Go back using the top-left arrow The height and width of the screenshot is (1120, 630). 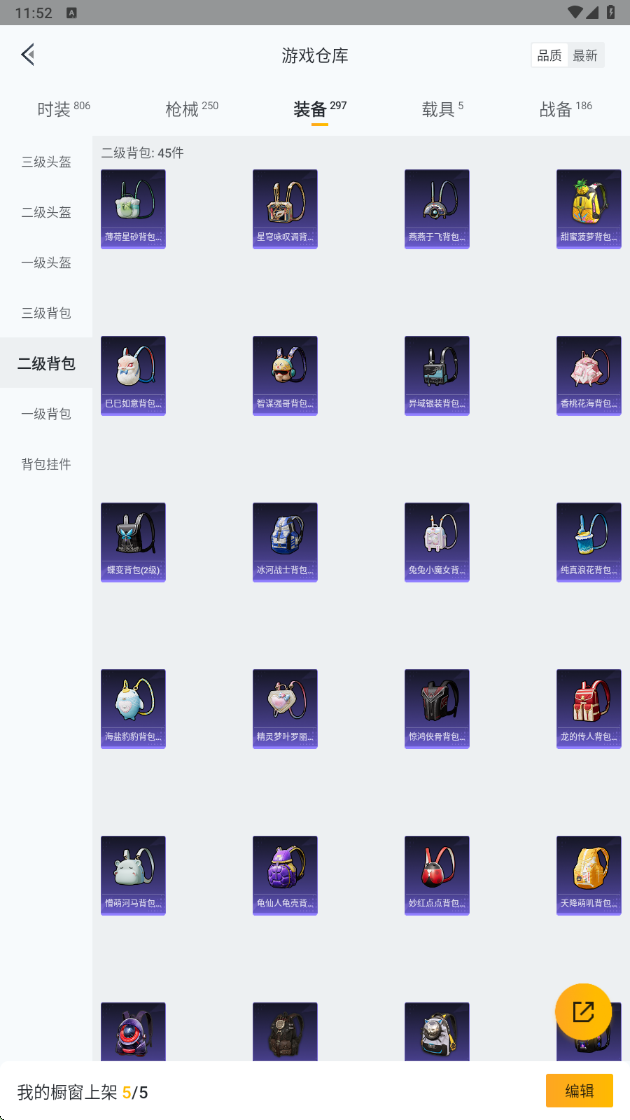click(x=28, y=55)
